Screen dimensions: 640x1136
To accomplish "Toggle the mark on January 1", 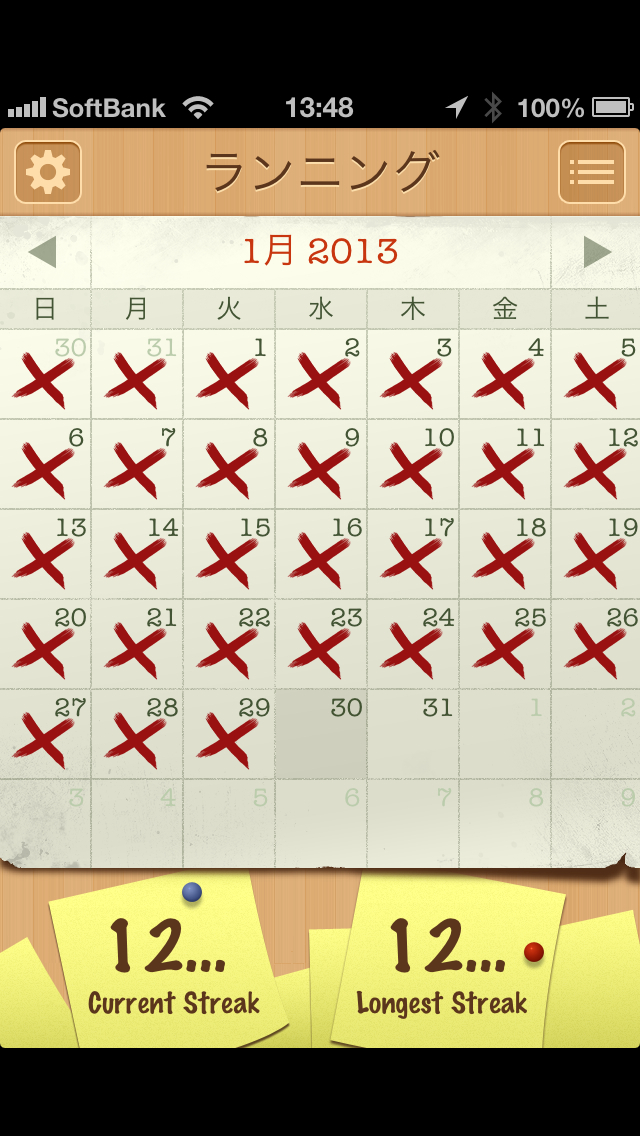I will pos(229,375).
